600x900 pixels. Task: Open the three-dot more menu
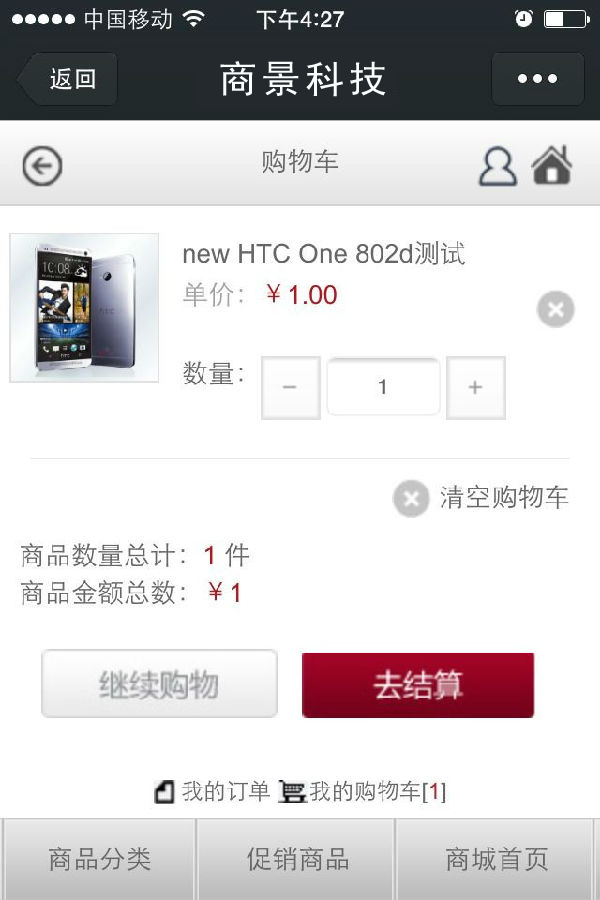[x=537, y=79]
